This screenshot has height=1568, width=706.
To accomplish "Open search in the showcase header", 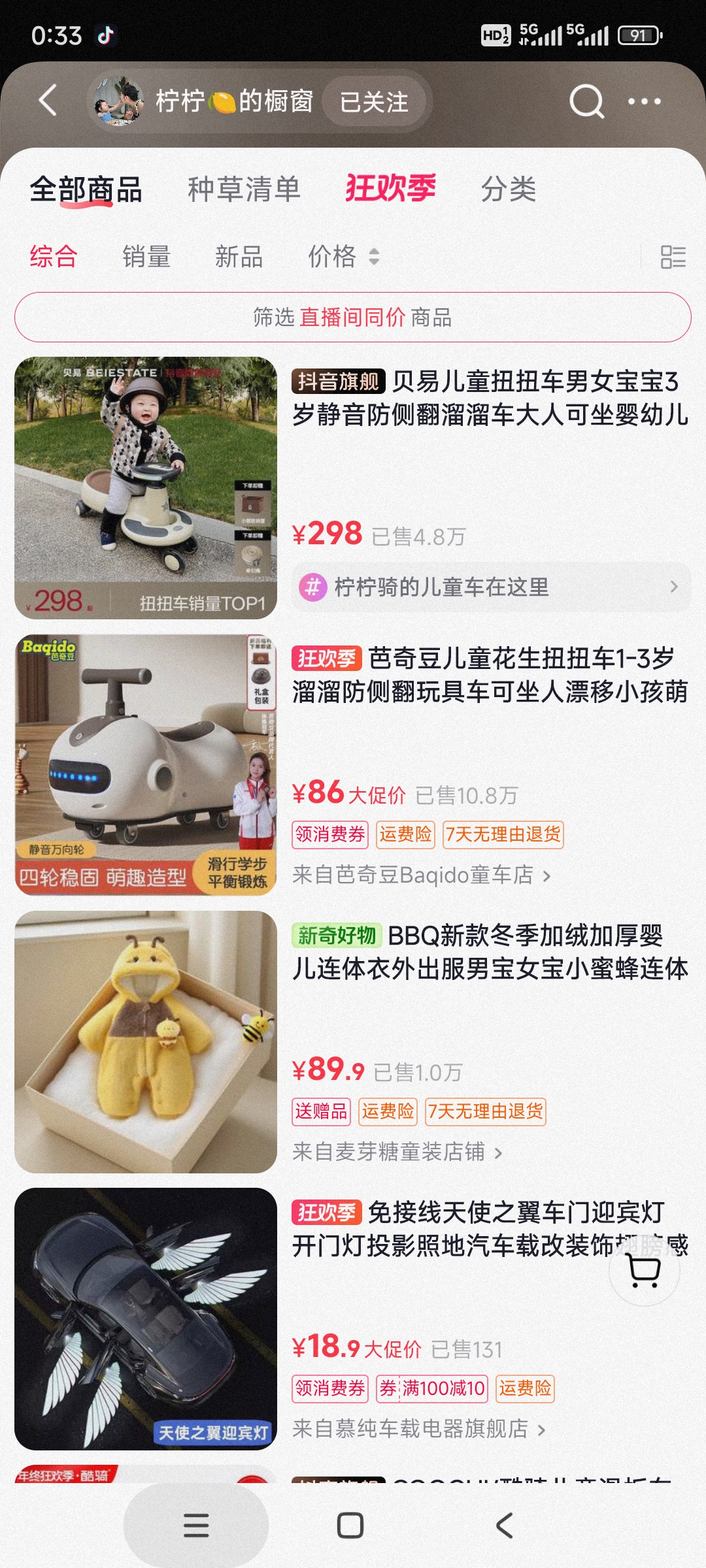I will [x=586, y=101].
